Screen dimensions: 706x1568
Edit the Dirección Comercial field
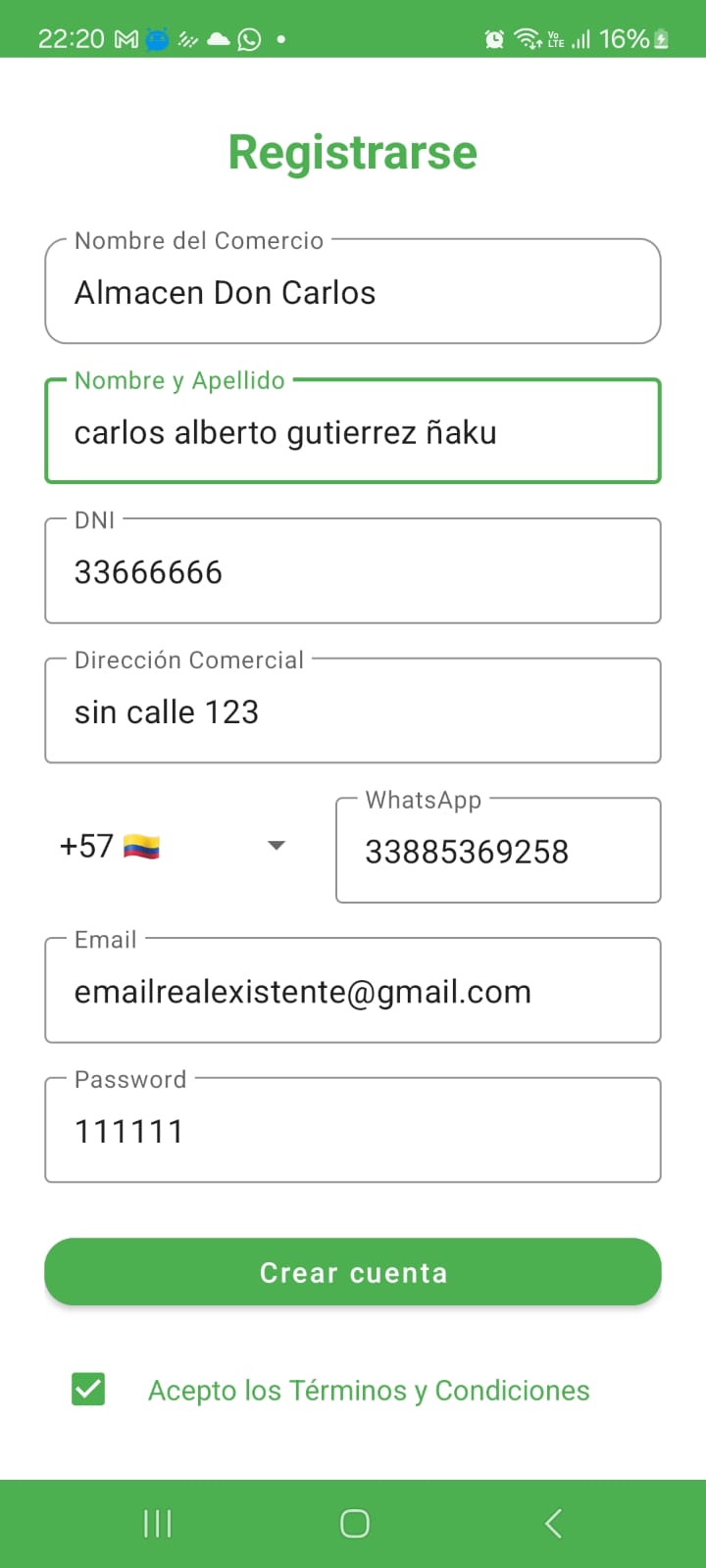[x=353, y=711]
